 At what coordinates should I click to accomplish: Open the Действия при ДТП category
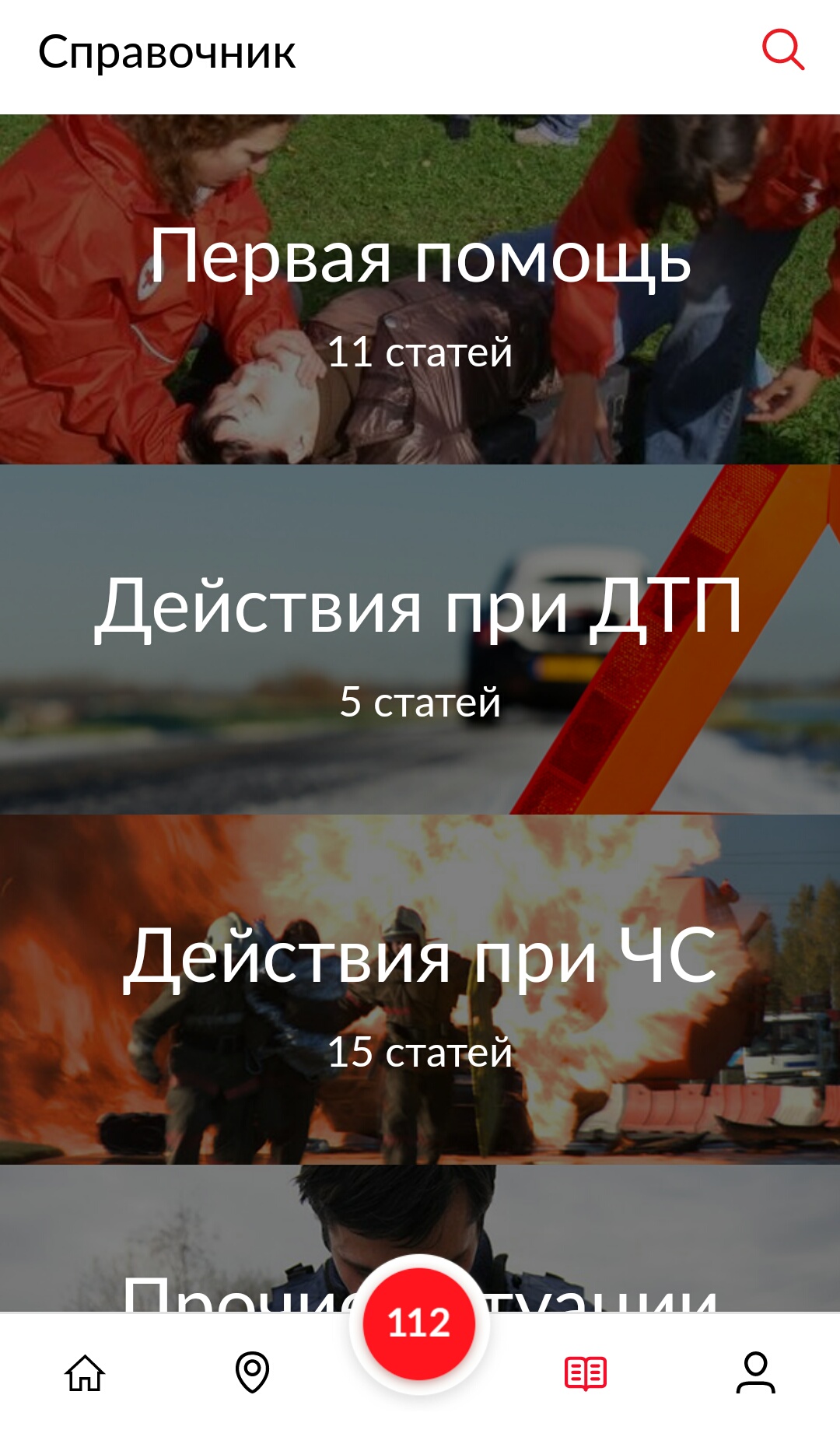(420, 640)
